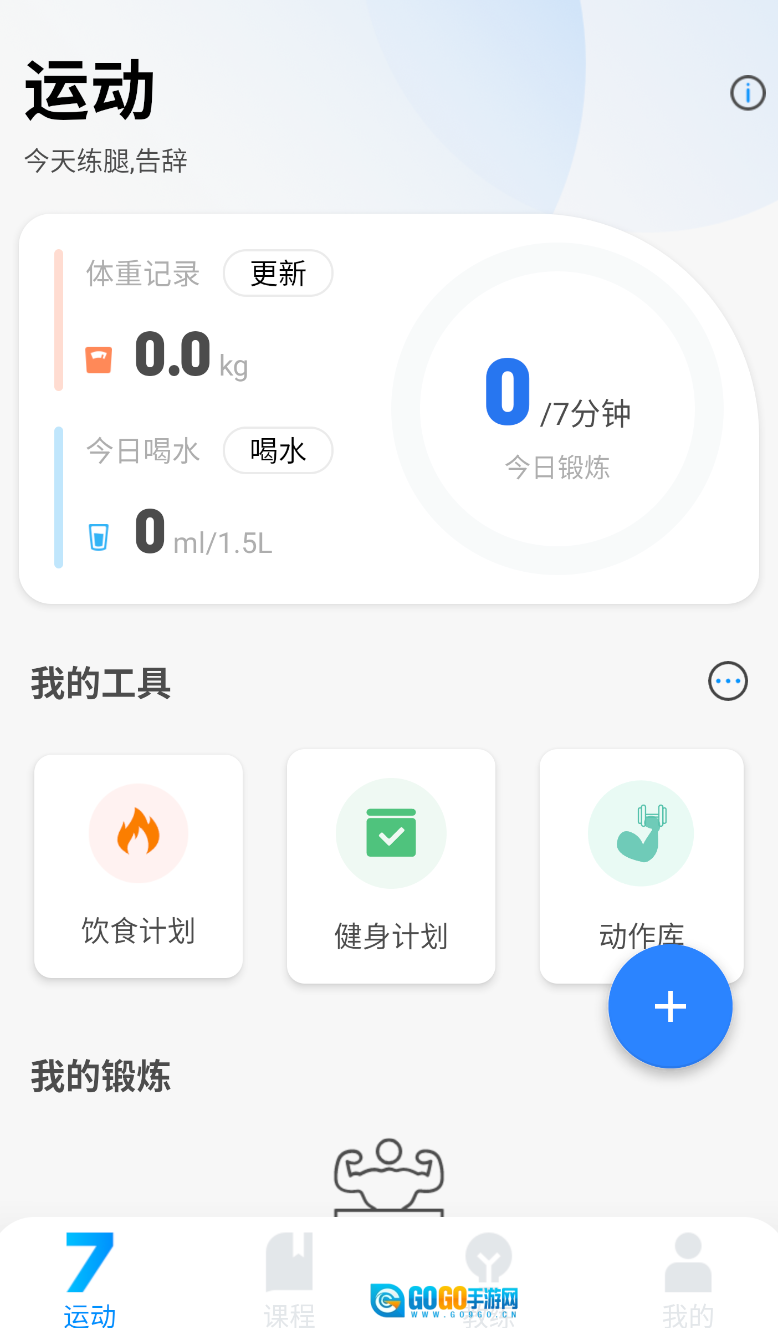Image resolution: width=778 pixels, height=1328 pixels.
Task: Tap 更新 to update weight record
Action: [x=278, y=273]
